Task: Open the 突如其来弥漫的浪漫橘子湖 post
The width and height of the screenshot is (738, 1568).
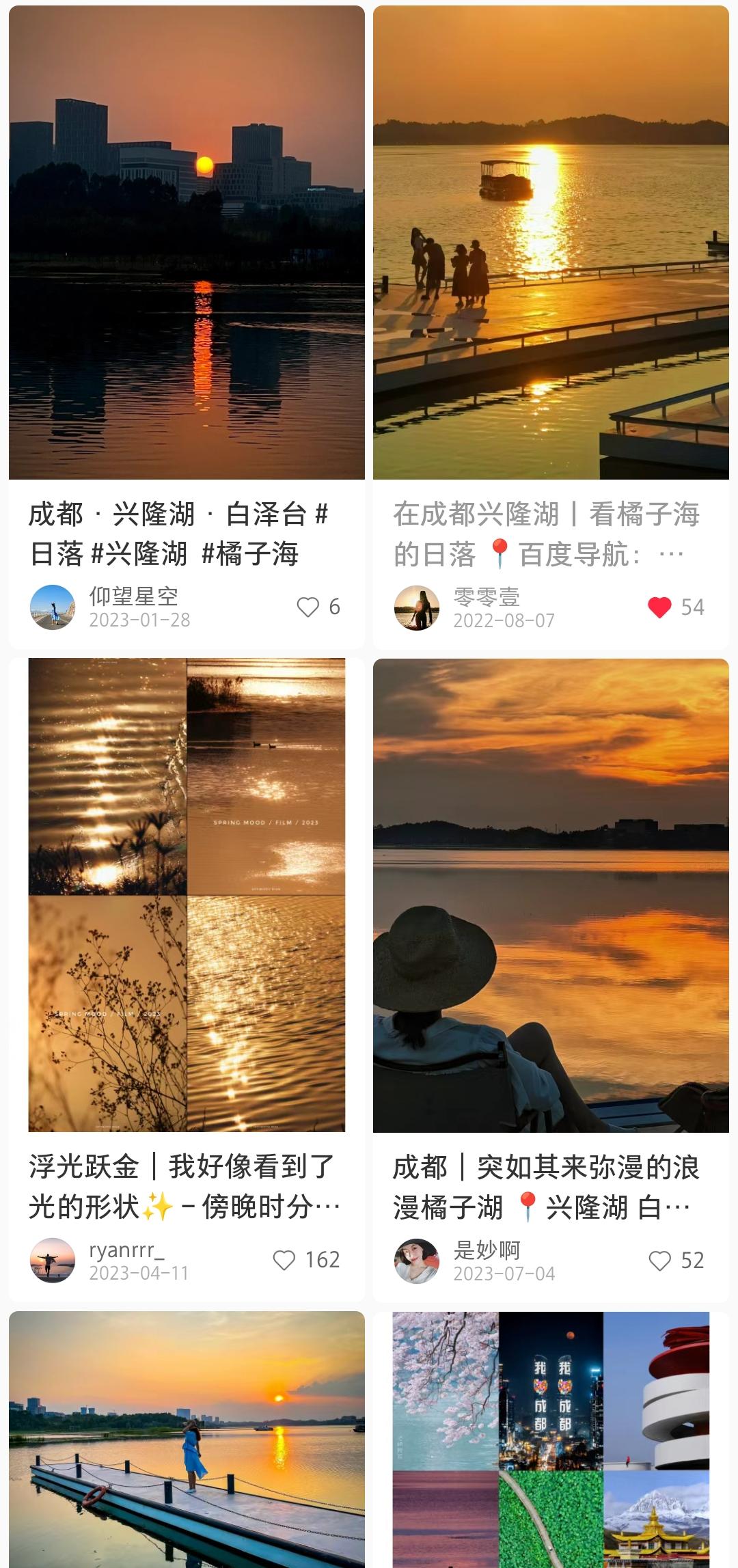Action: (551, 895)
